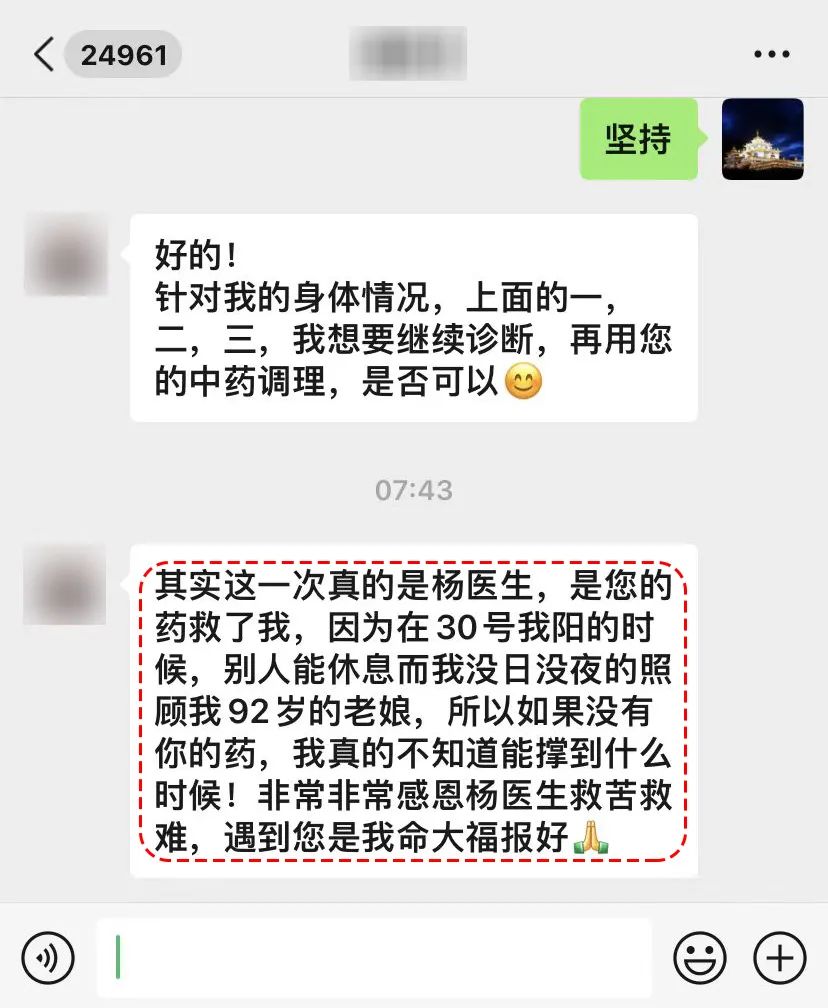Open contact avatar next to 好的 message
This screenshot has height=1008, width=828.
tap(65, 254)
